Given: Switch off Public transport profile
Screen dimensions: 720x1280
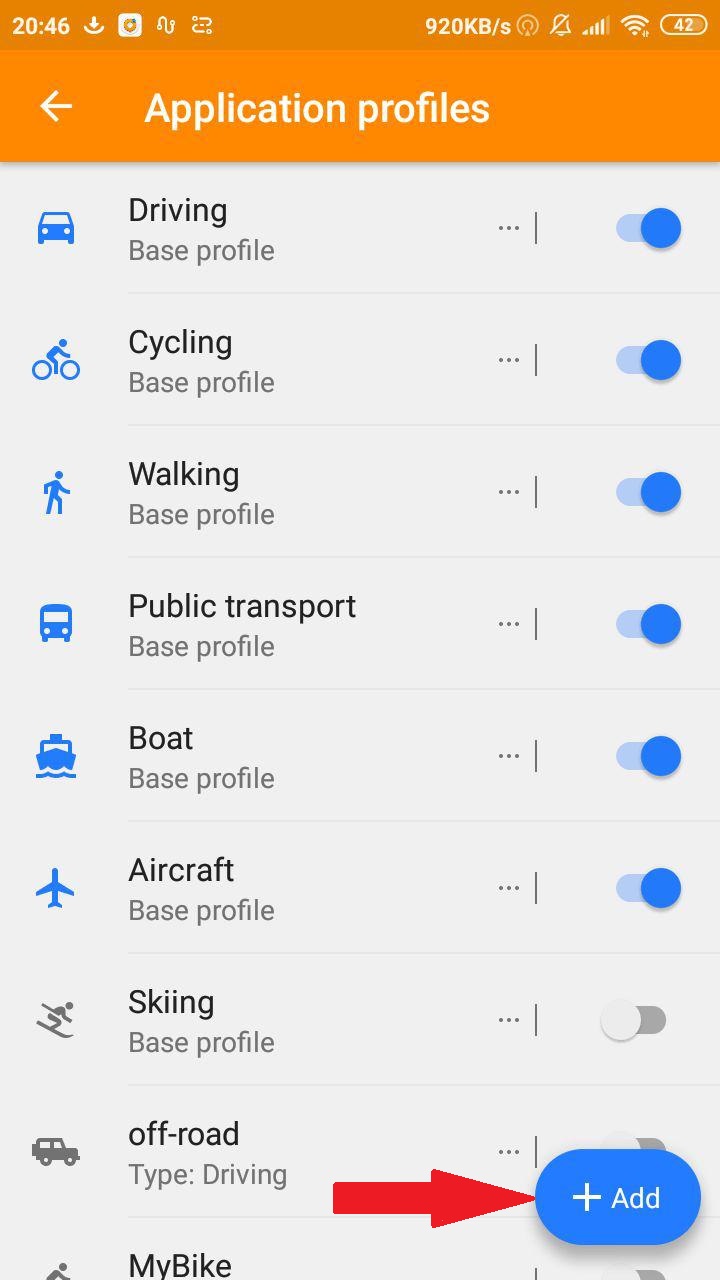Looking at the screenshot, I should pos(648,624).
